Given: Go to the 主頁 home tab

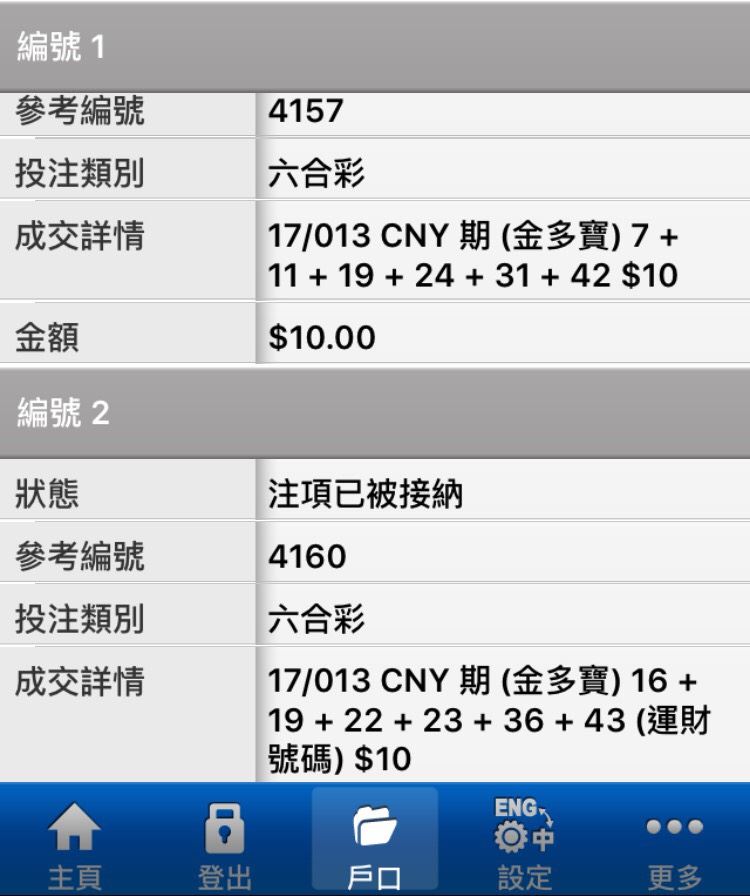Looking at the screenshot, I should click(x=75, y=843).
